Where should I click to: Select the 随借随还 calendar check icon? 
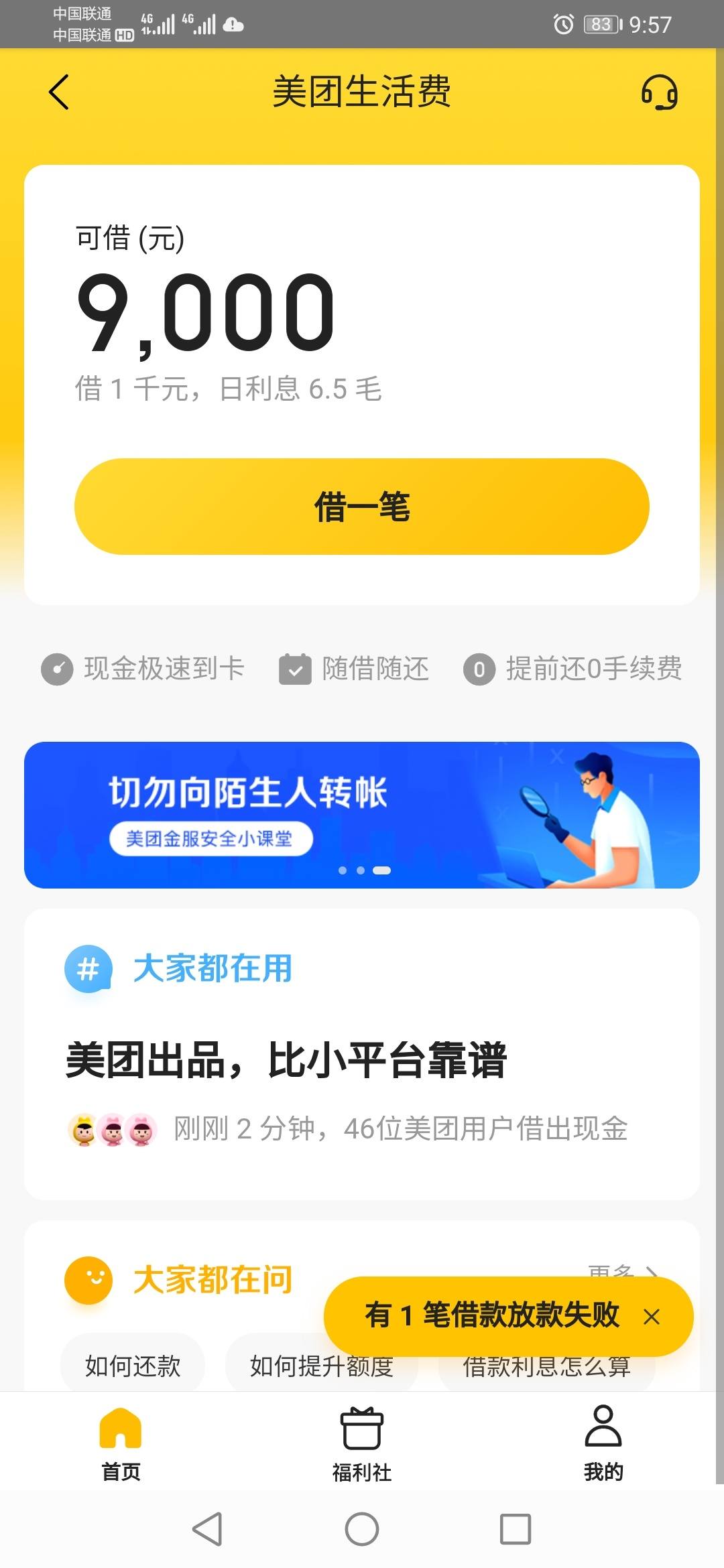pyautogui.click(x=295, y=668)
